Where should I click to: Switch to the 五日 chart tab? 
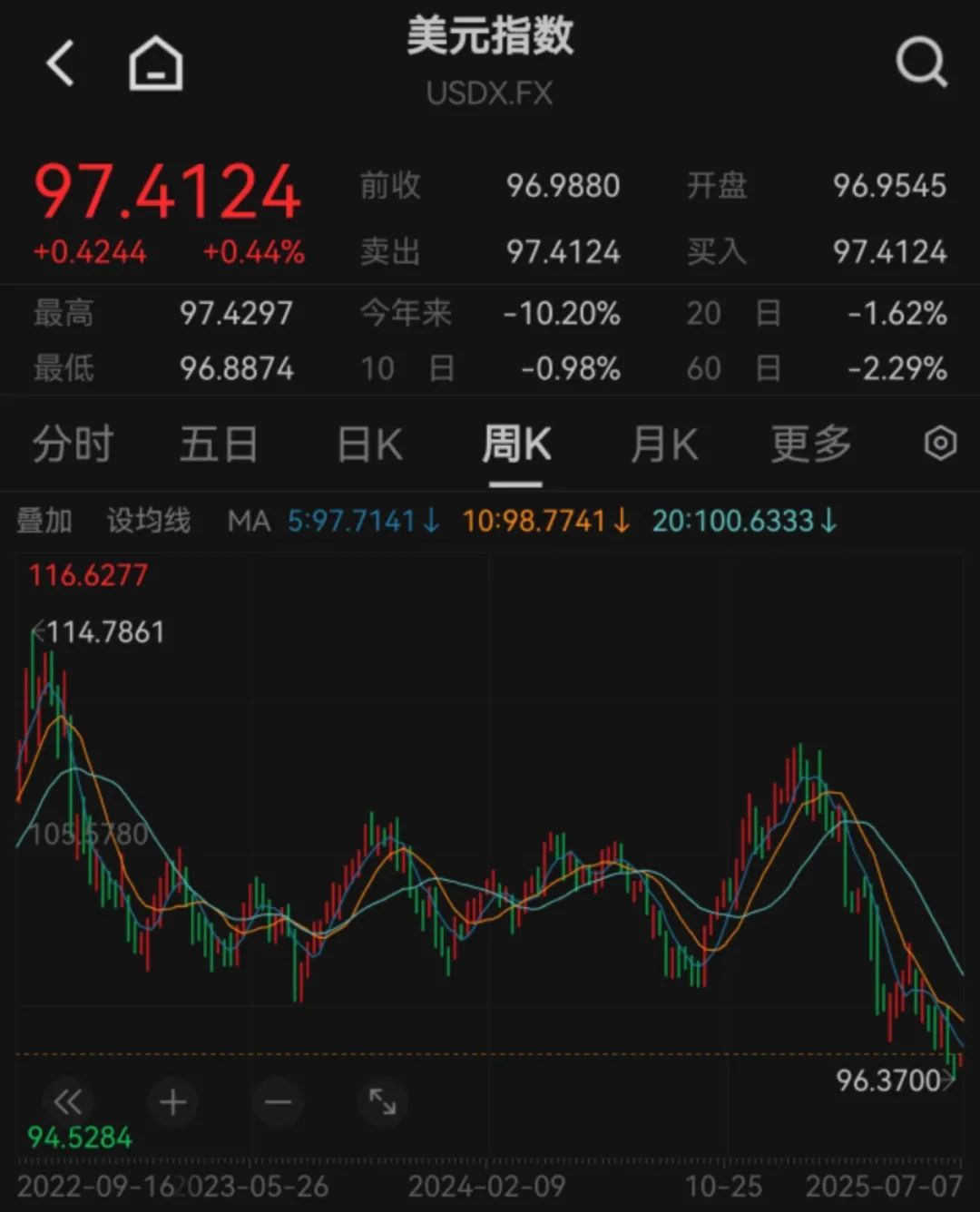tap(219, 445)
